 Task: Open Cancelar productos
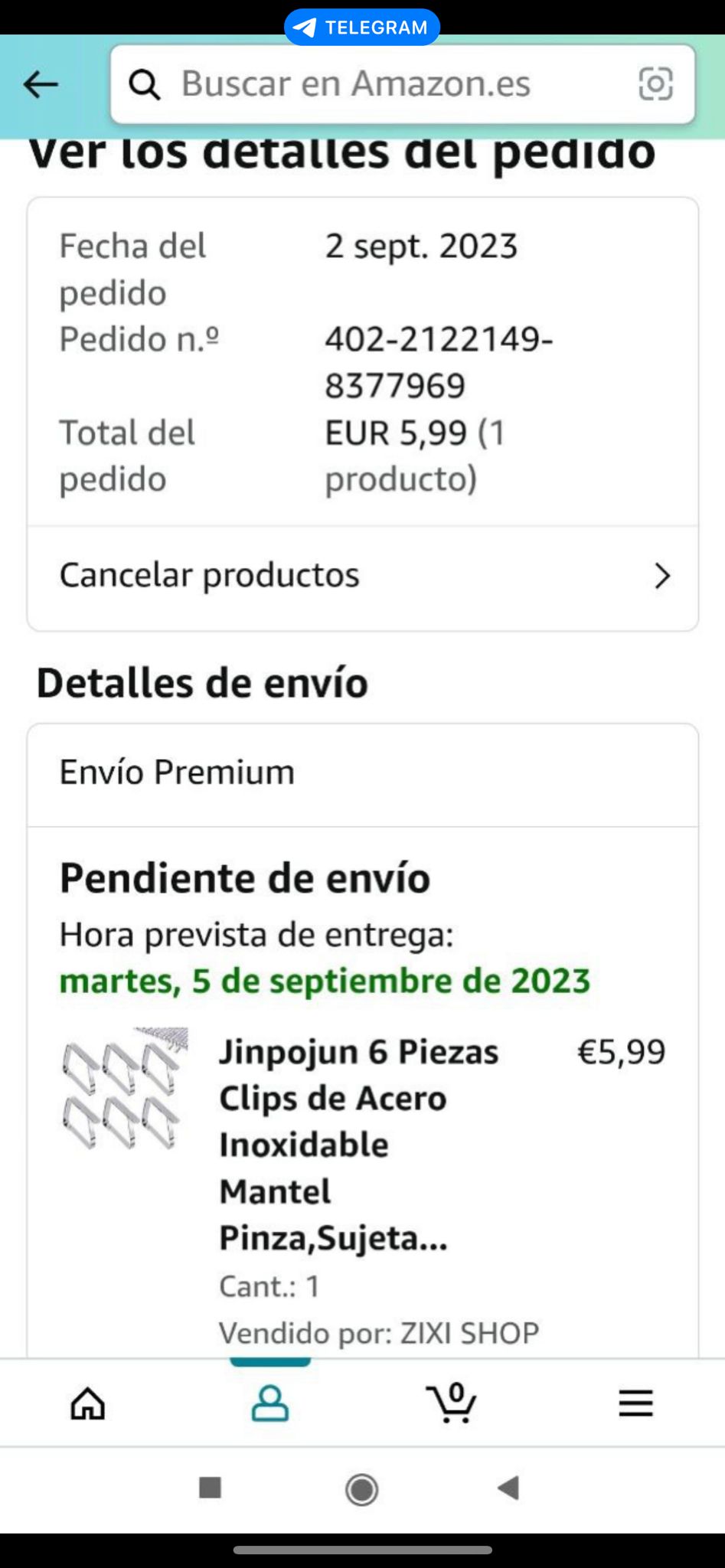click(362, 576)
